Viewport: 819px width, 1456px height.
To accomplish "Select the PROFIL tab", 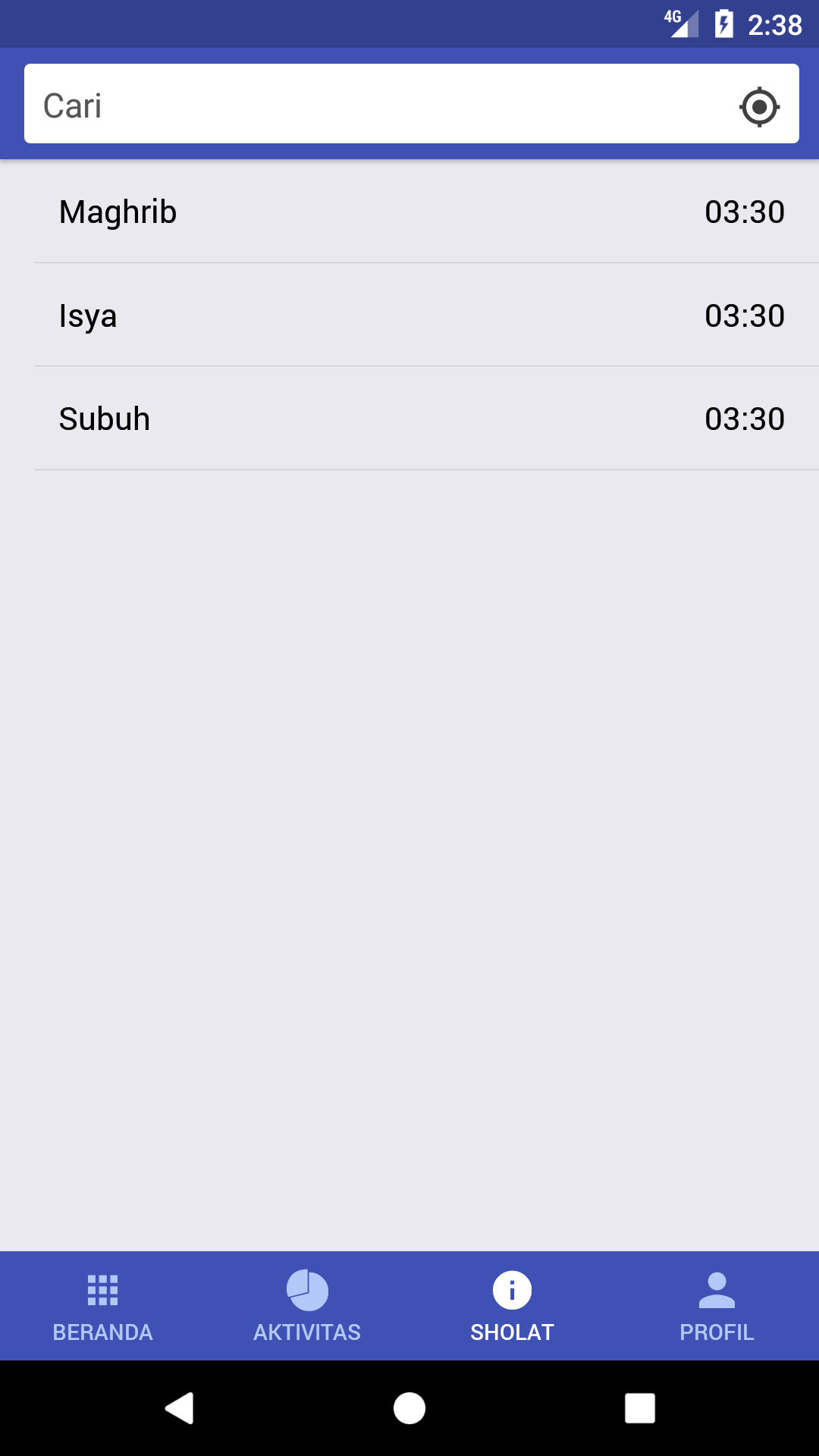I will click(717, 1332).
